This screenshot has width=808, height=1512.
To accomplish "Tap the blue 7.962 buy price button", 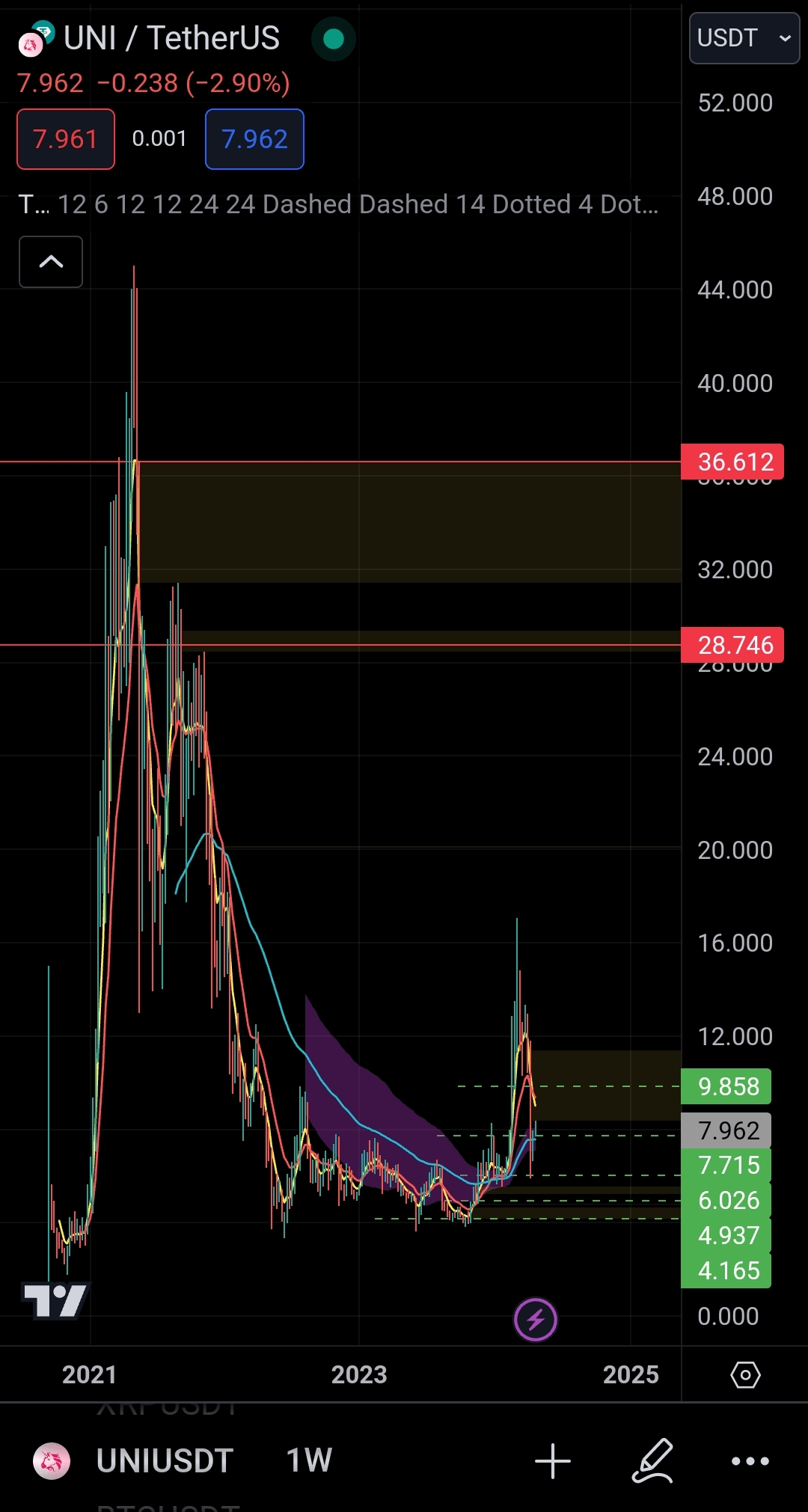I will coord(254,139).
